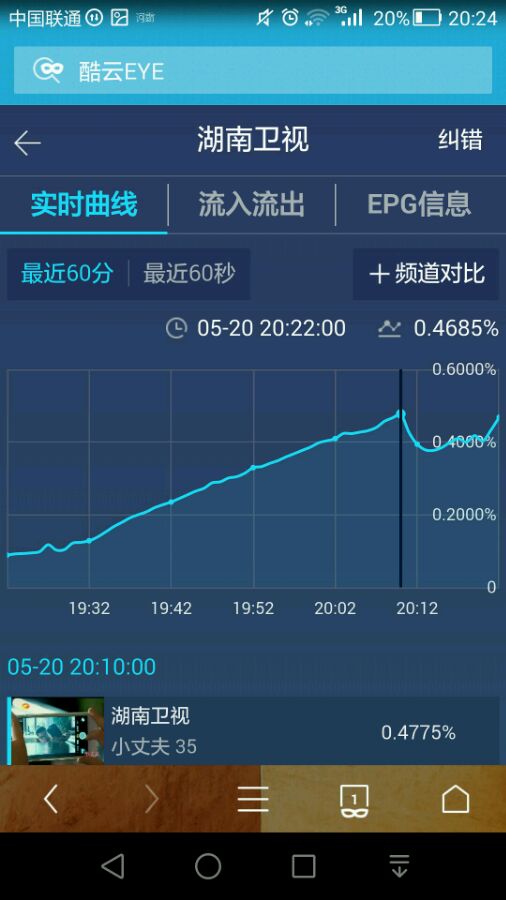The width and height of the screenshot is (506, 900).
Task: Open recent apps with the square button
Action: tap(303, 867)
